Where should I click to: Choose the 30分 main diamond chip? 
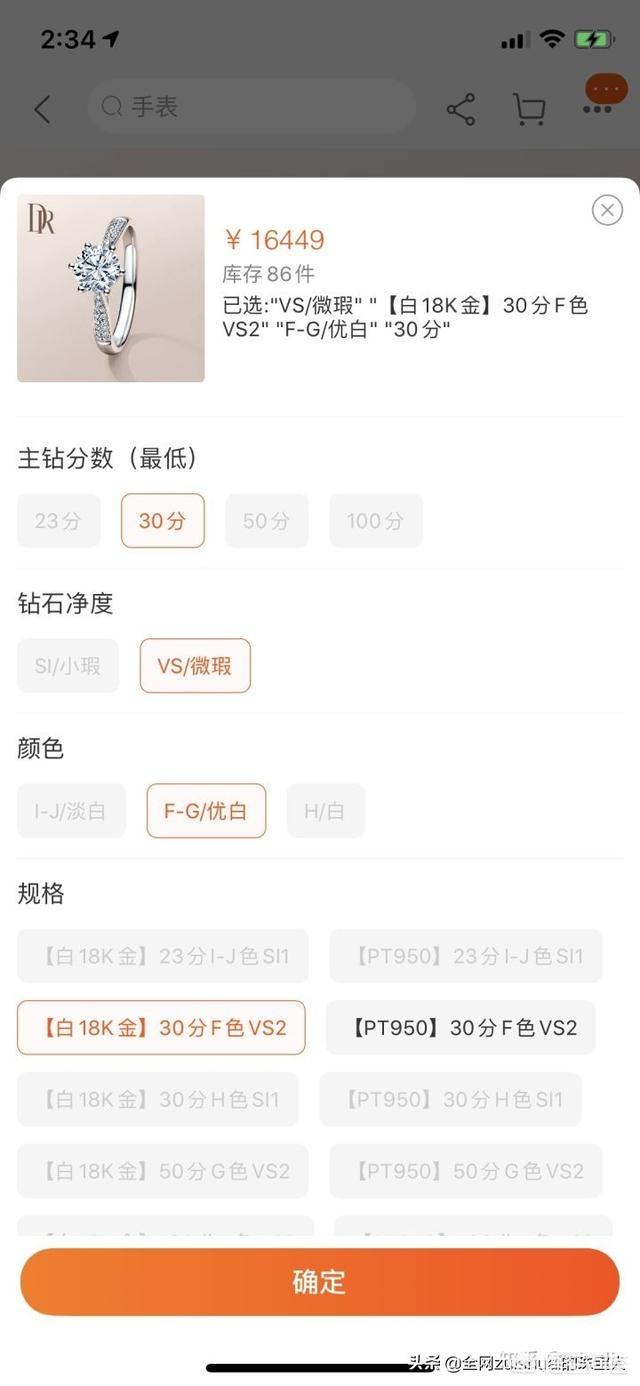pyautogui.click(x=163, y=521)
